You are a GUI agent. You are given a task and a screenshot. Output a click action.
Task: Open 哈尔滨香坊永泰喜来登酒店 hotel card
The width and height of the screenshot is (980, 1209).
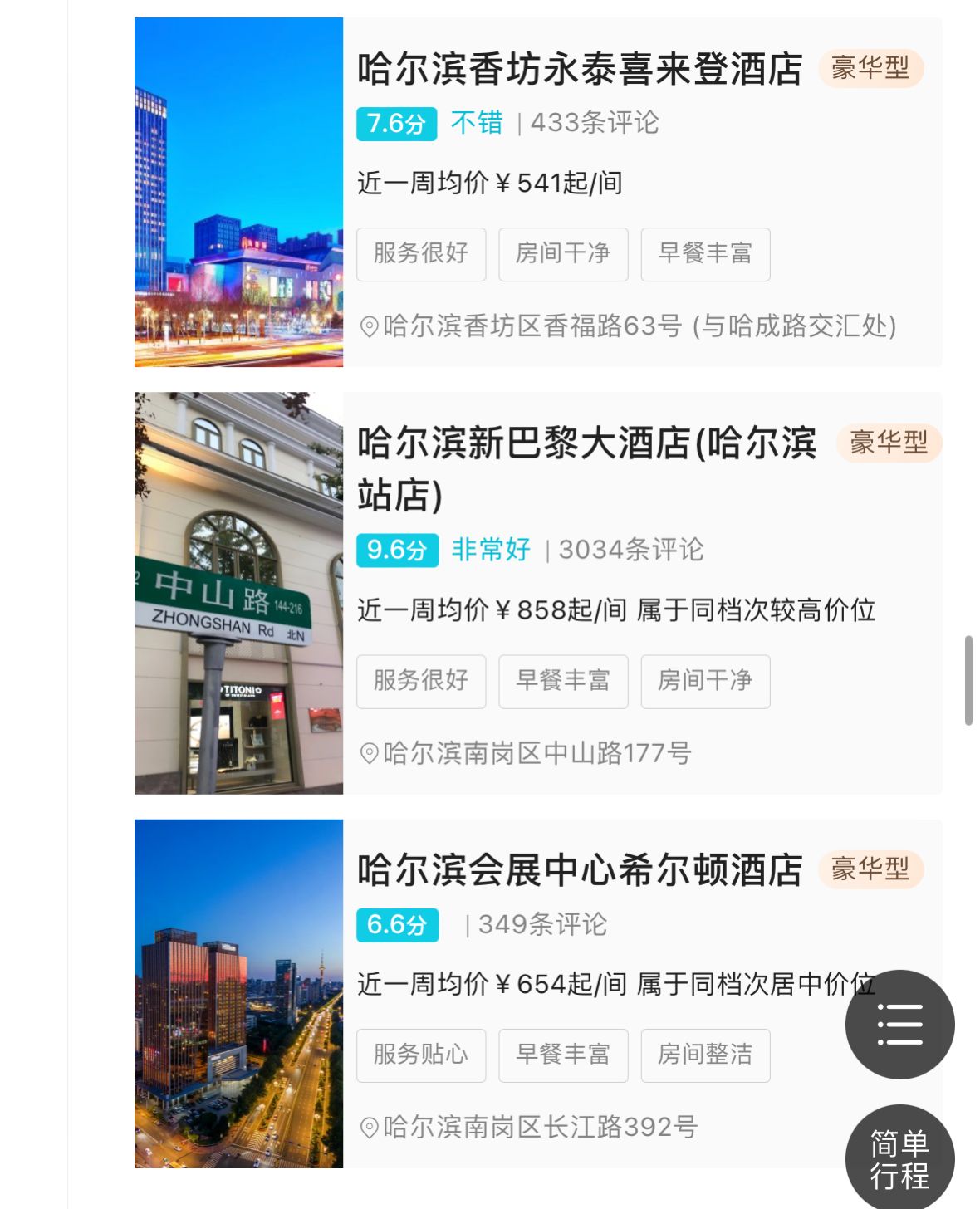coord(580,70)
